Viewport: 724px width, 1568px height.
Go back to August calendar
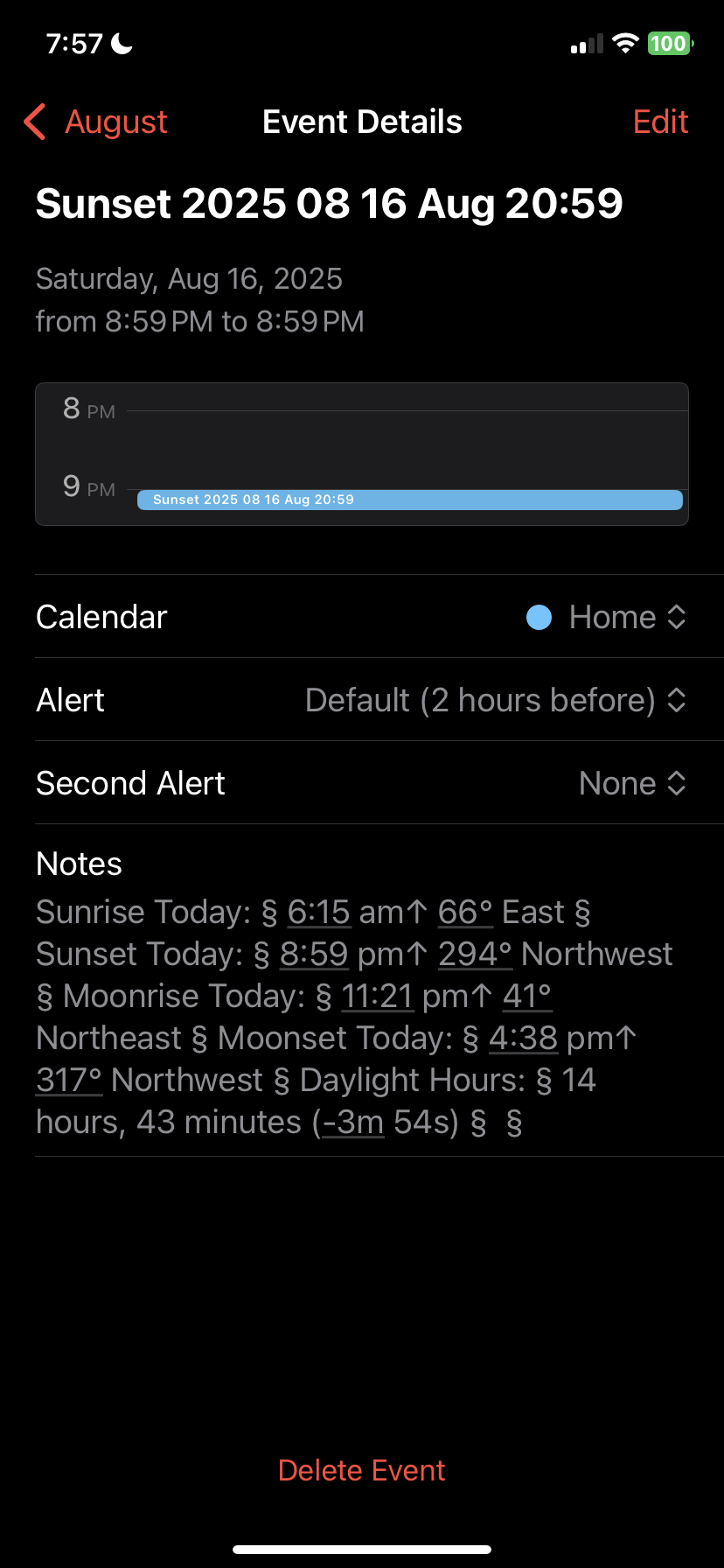(x=95, y=122)
